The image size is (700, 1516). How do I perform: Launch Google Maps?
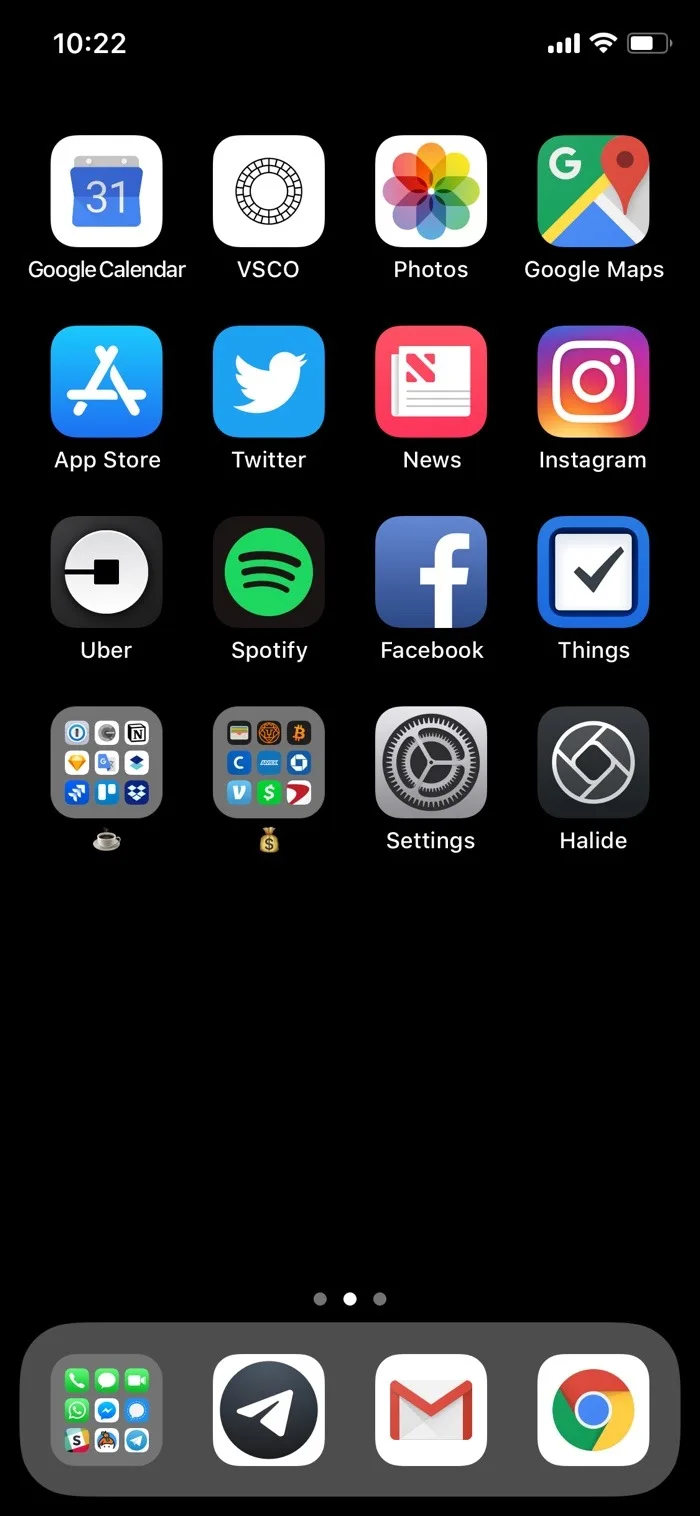(593, 191)
